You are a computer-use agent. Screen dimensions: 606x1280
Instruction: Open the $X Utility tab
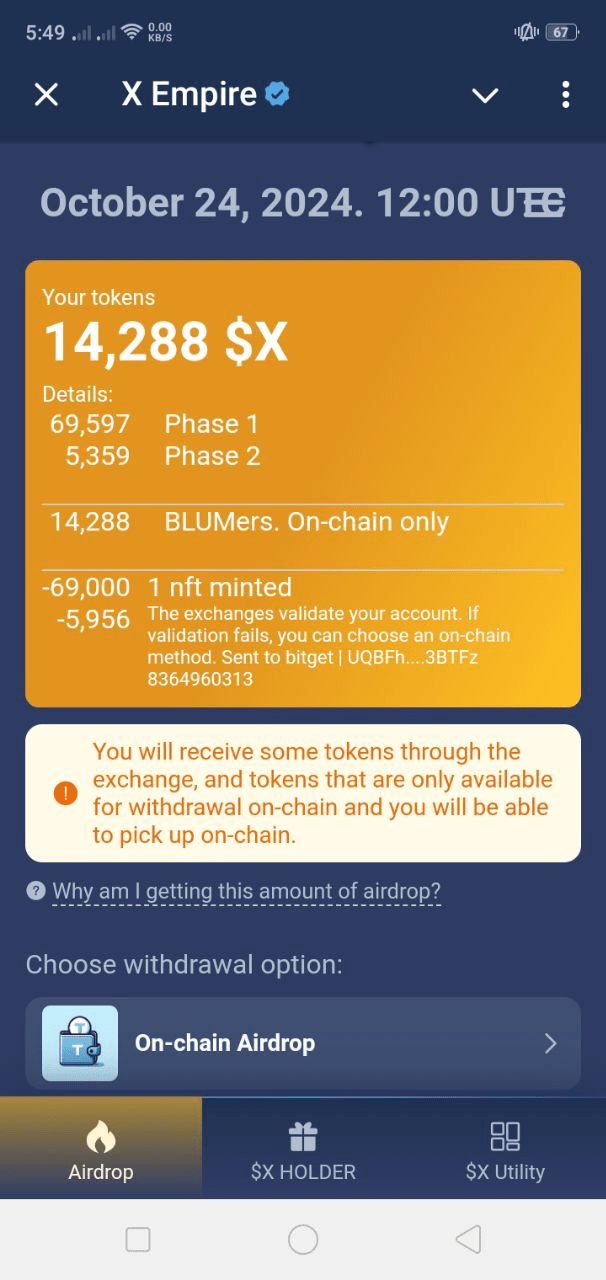click(505, 1150)
